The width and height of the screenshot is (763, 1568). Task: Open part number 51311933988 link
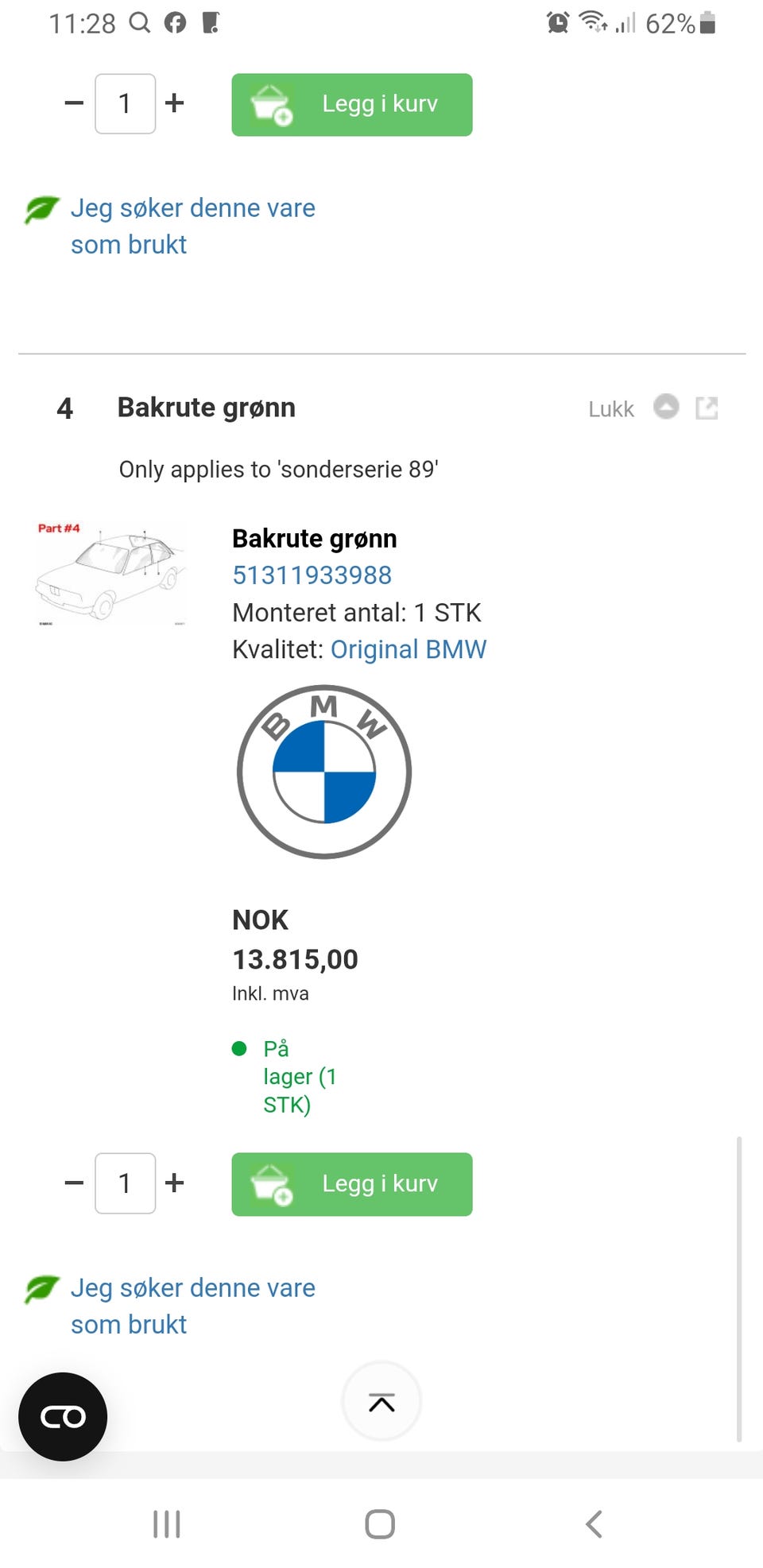[x=312, y=575]
